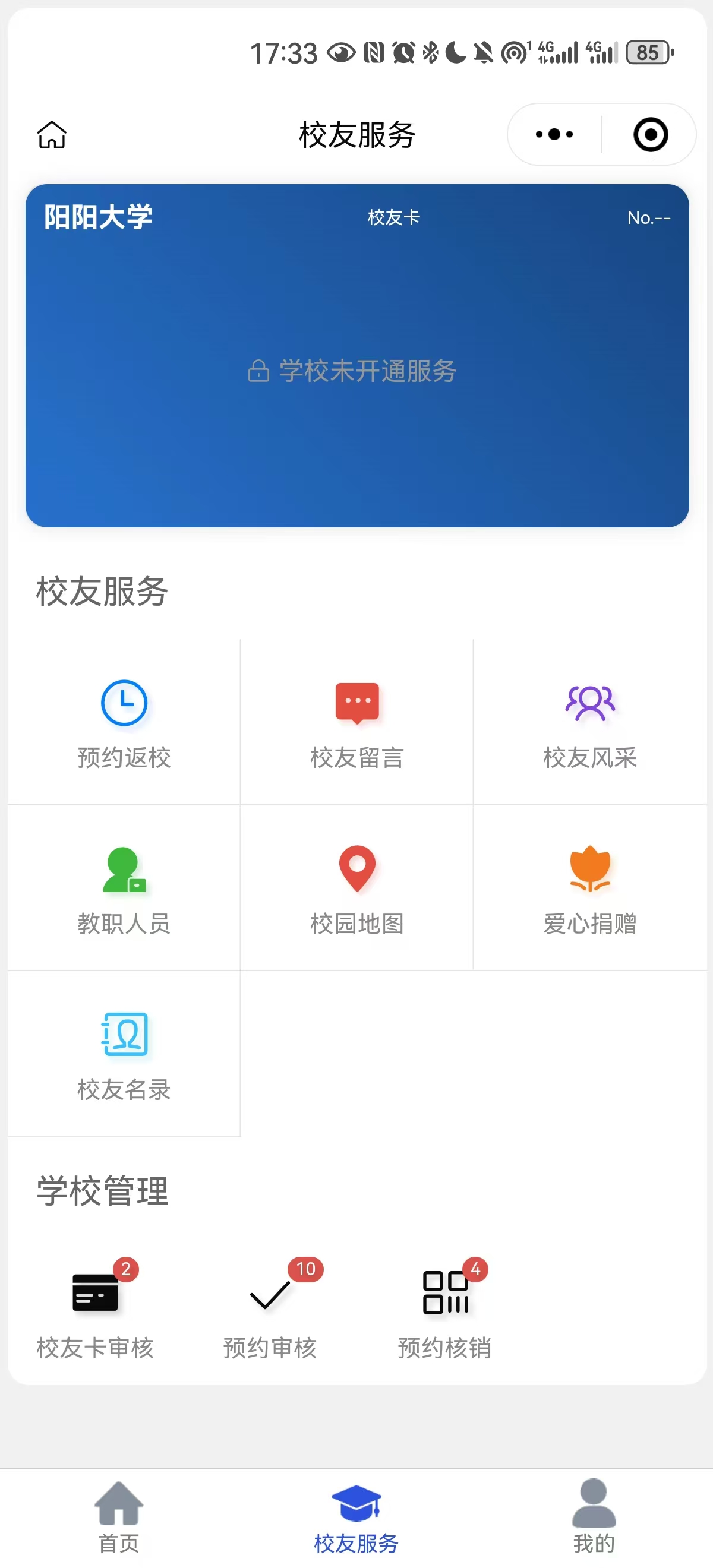Image resolution: width=713 pixels, height=1568 pixels.
Task: Open the three-dot more menu
Action: click(x=554, y=134)
